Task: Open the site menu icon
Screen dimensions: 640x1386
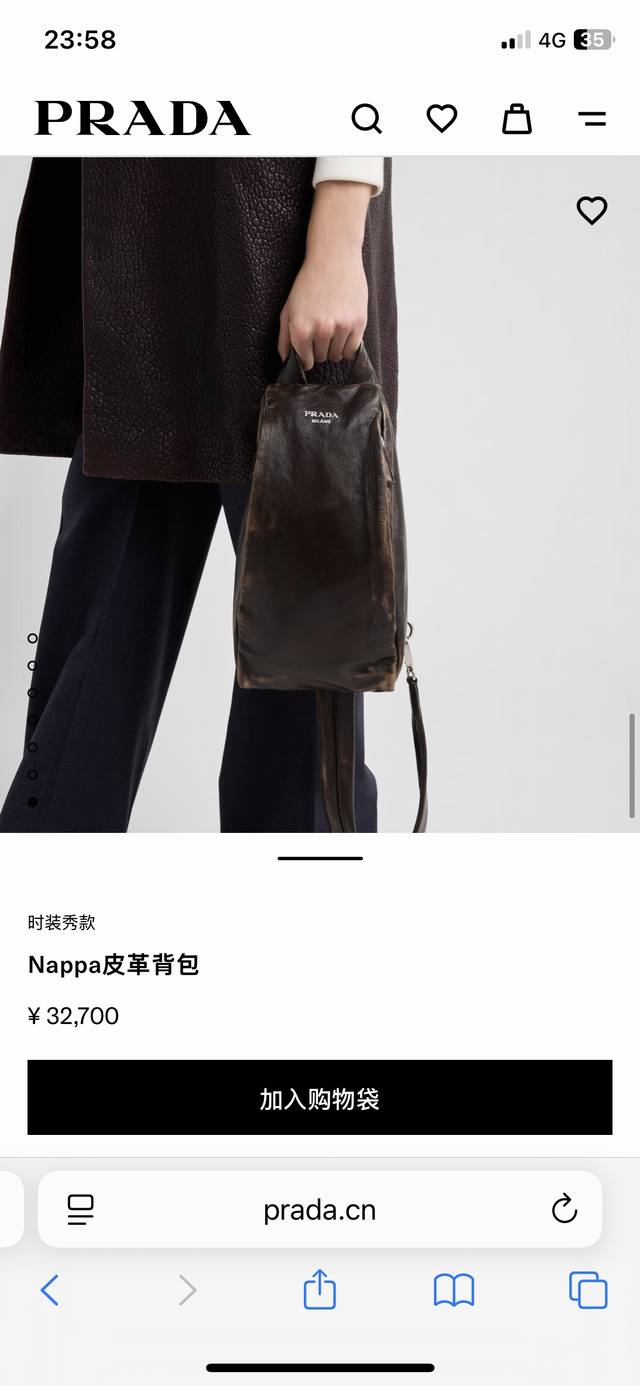Action: 592,119
